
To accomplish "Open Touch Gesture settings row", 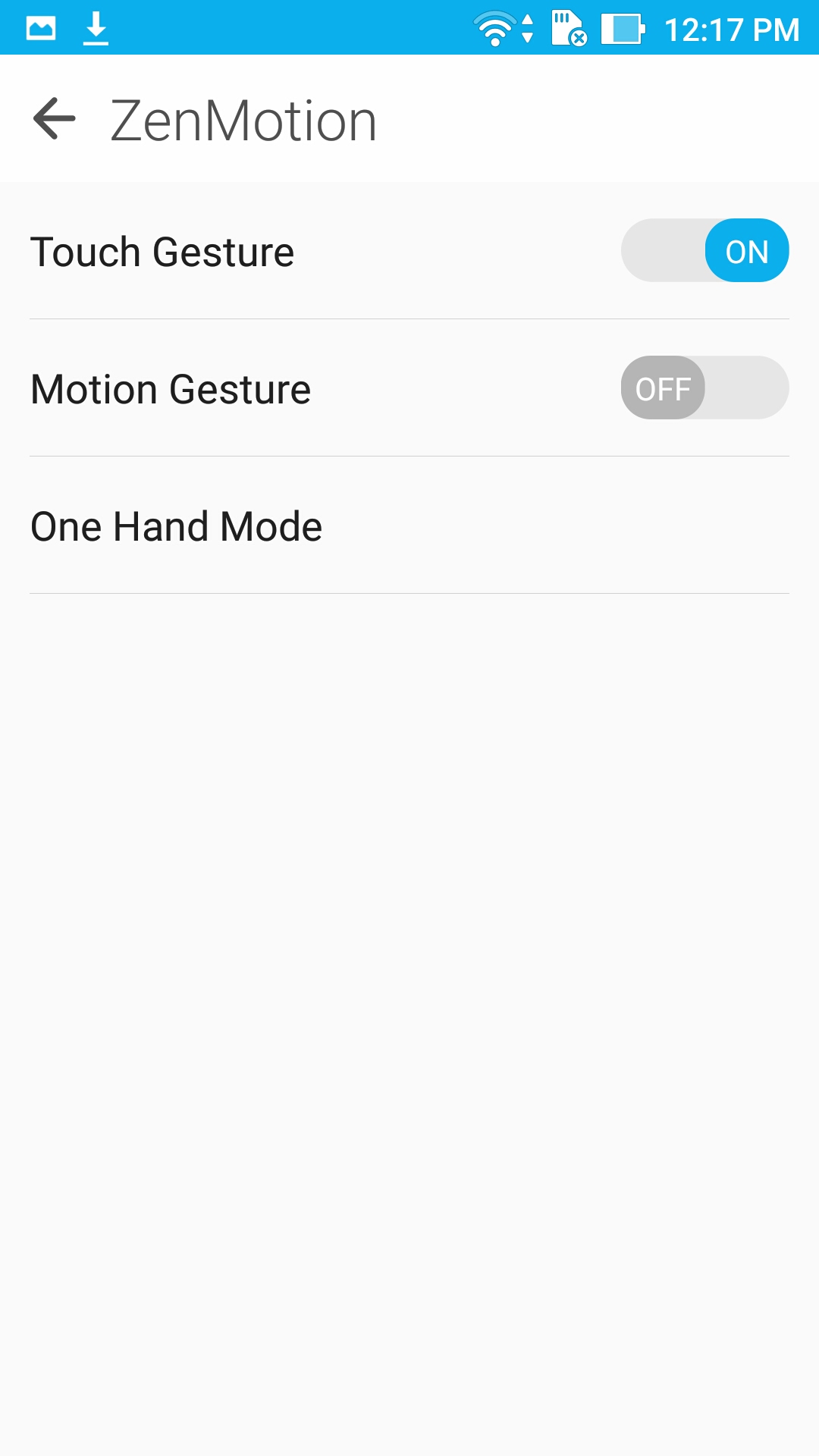I will pyautogui.click(x=162, y=252).
